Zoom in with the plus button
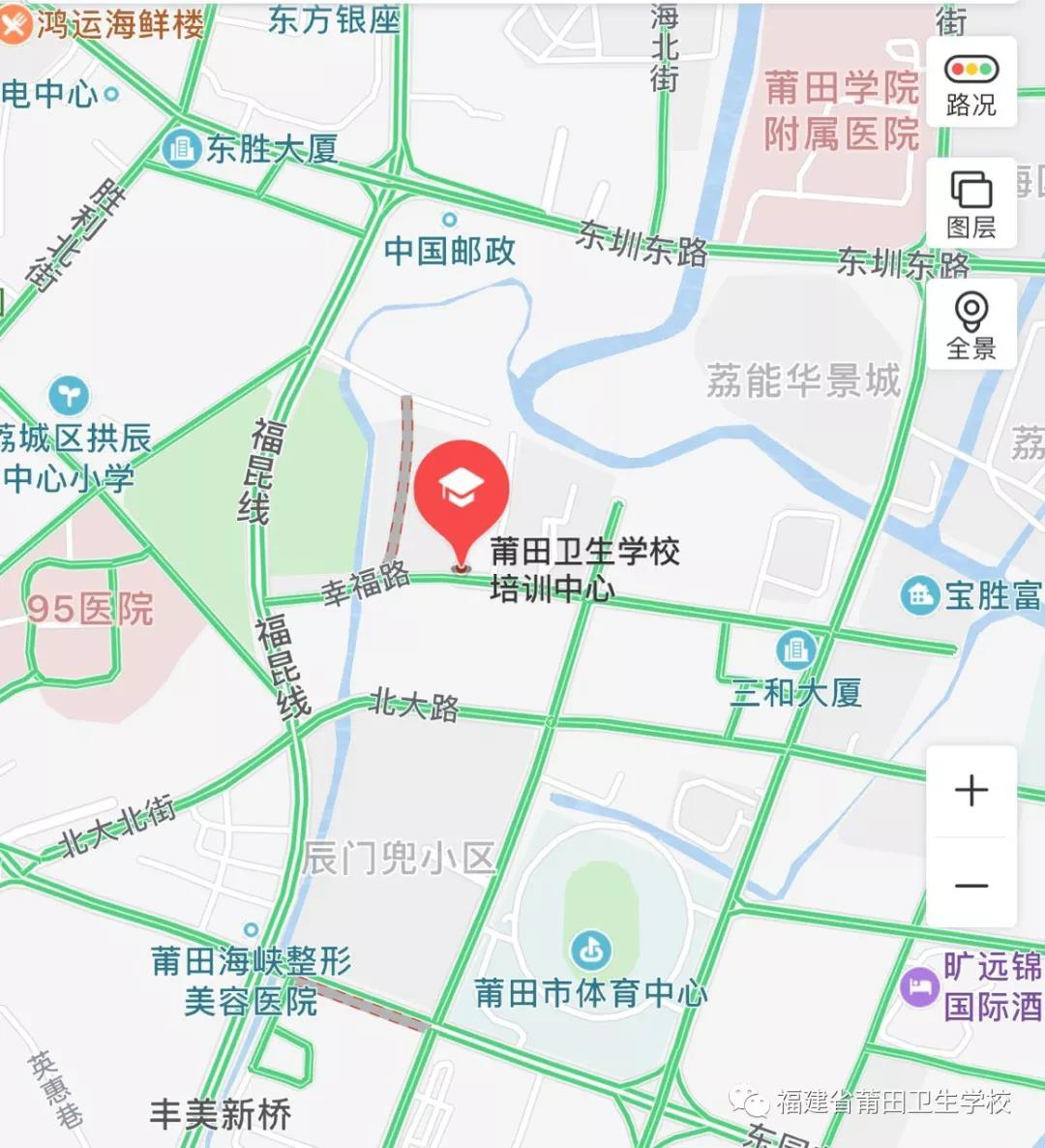1045x1148 pixels. [x=970, y=791]
